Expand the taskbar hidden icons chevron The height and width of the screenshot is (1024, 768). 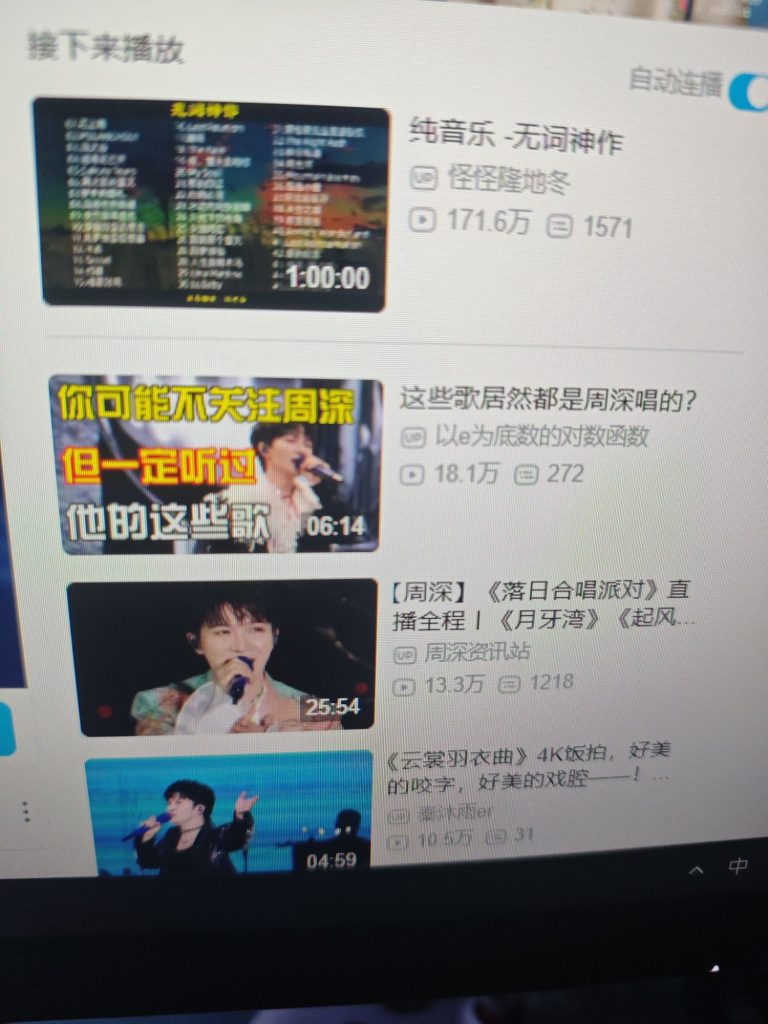[696, 870]
